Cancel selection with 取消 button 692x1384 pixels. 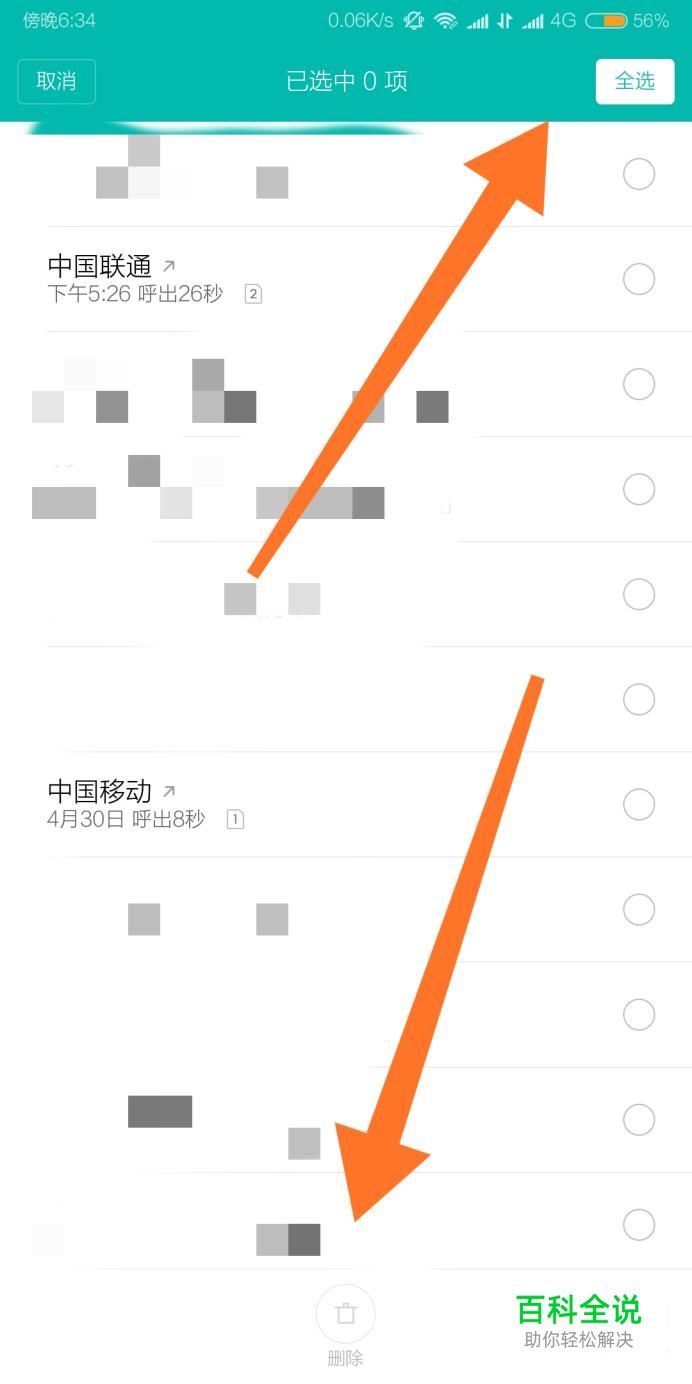(57, 82)
